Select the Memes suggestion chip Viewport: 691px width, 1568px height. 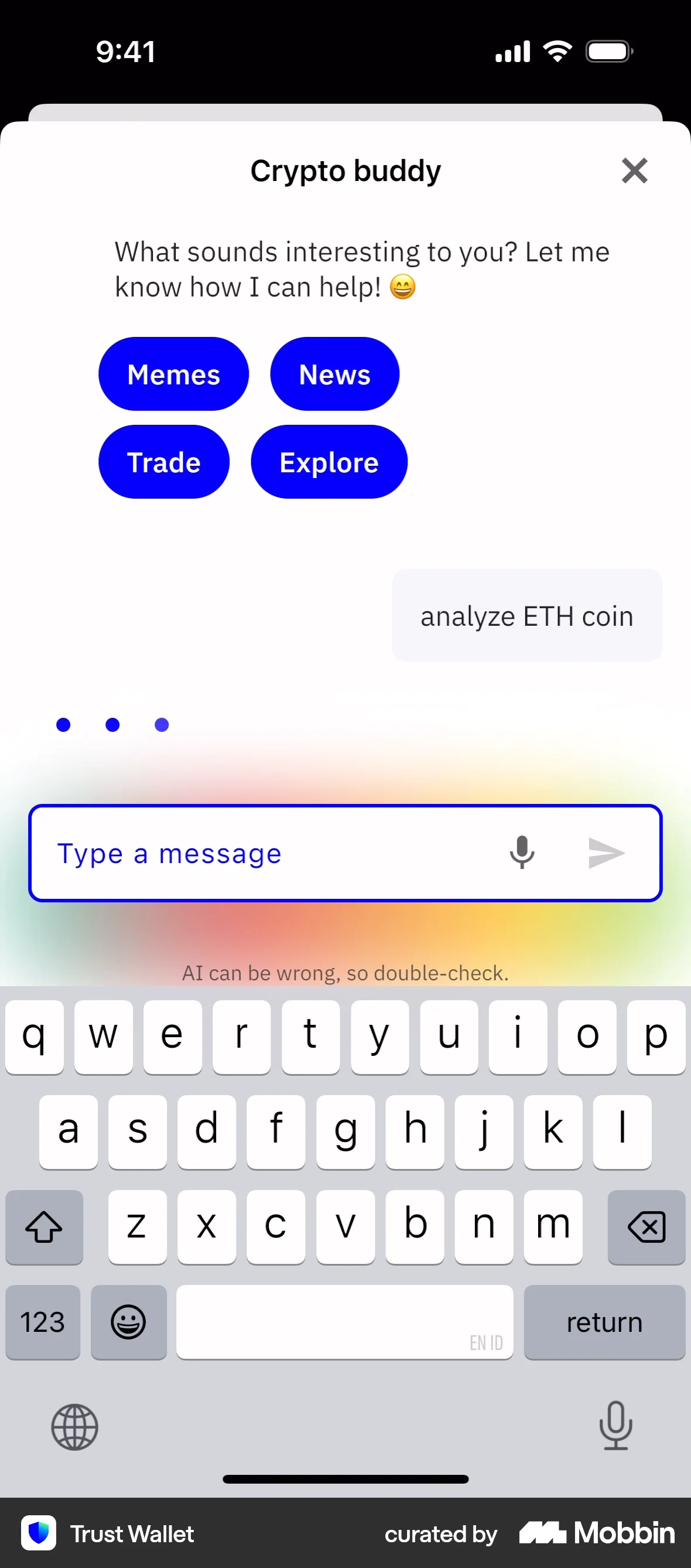pos(173,374)
